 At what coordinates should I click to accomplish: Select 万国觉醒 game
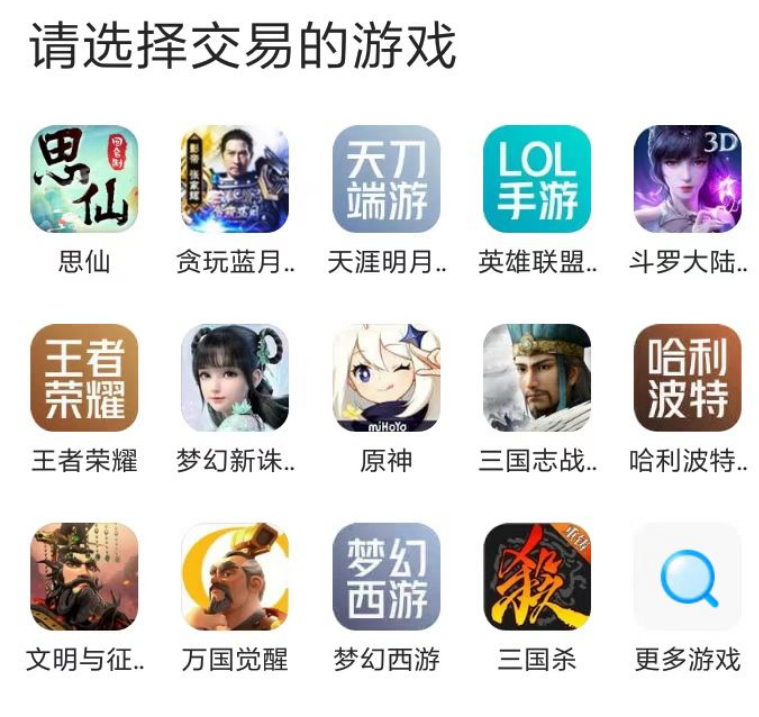pos(235,577)
